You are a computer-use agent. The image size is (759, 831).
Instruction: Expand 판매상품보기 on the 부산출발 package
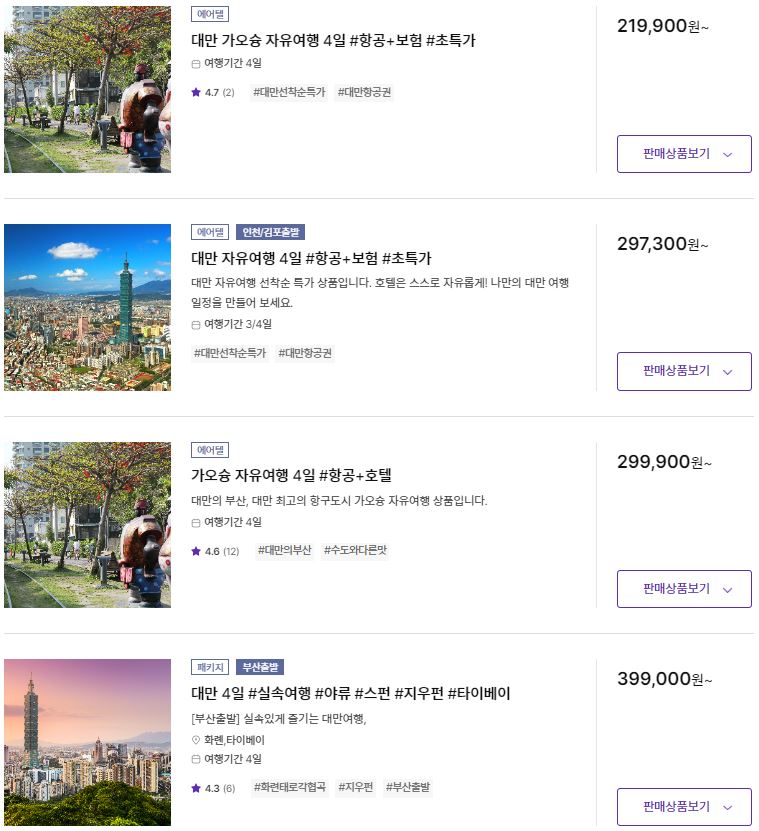(684, 806)
